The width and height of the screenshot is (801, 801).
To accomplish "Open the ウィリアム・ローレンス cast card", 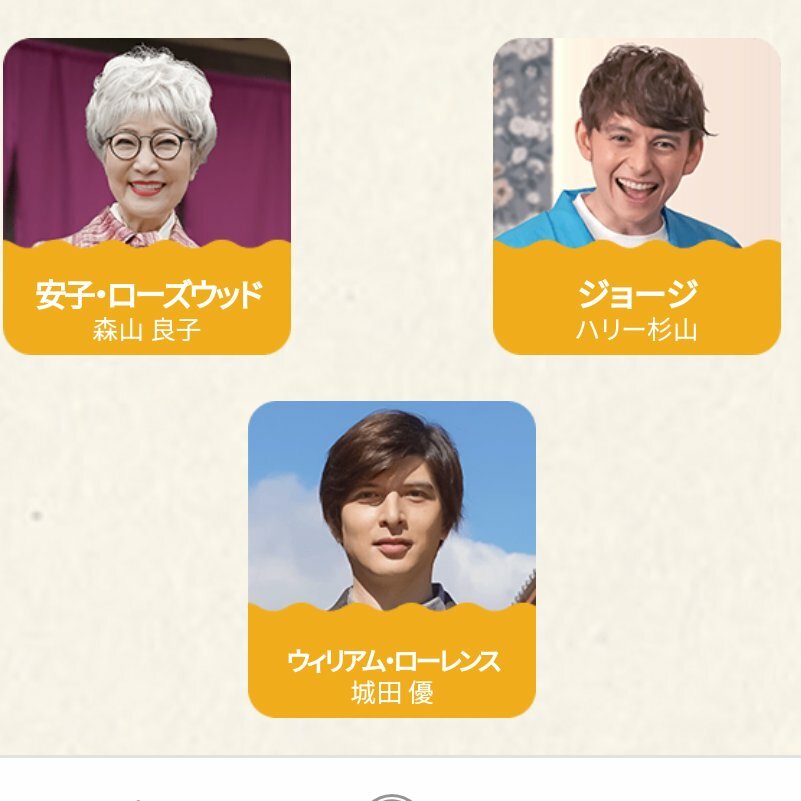I will (x=392, y=559).
